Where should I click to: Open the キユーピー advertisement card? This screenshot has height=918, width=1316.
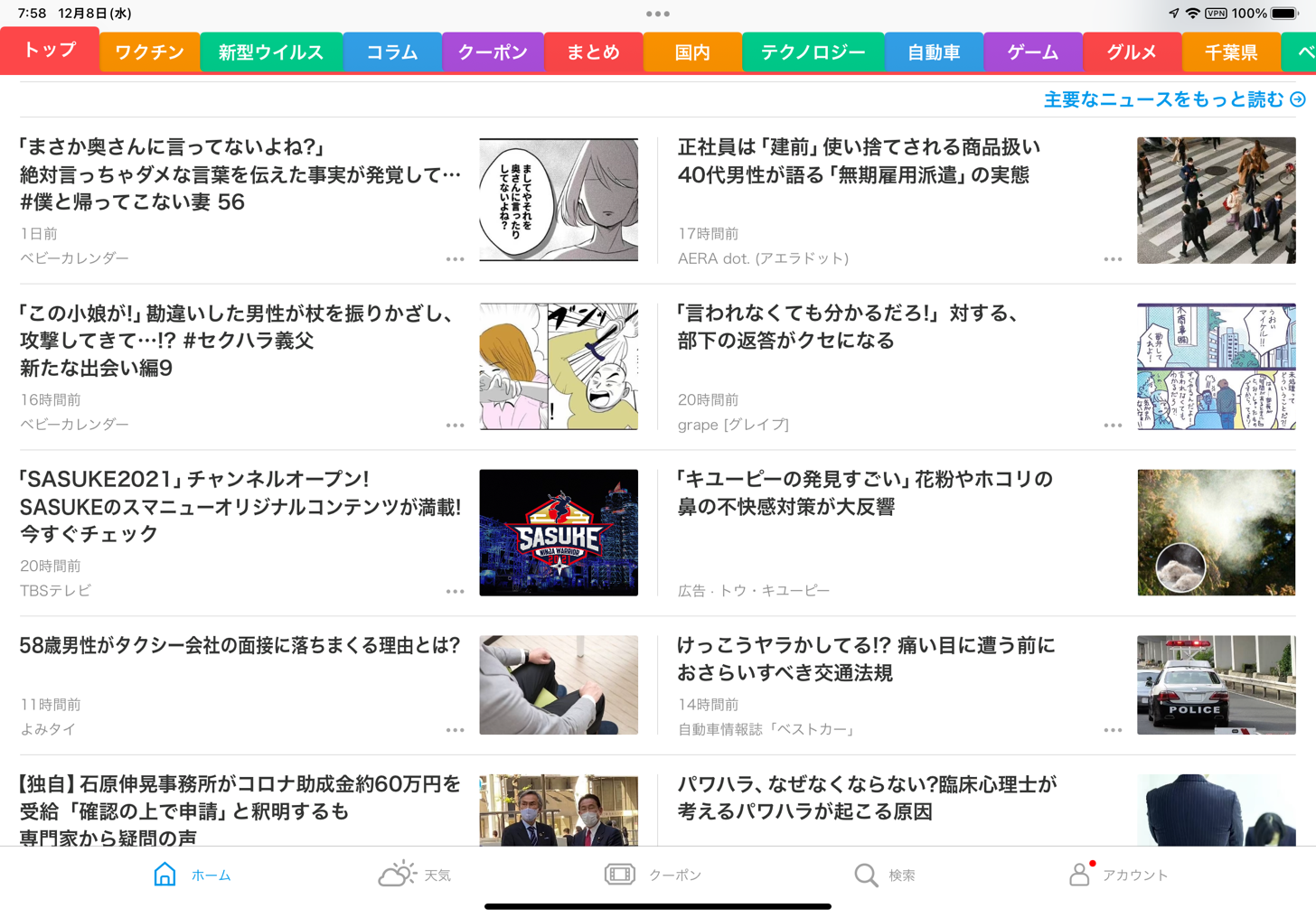[x=865, y=493]
